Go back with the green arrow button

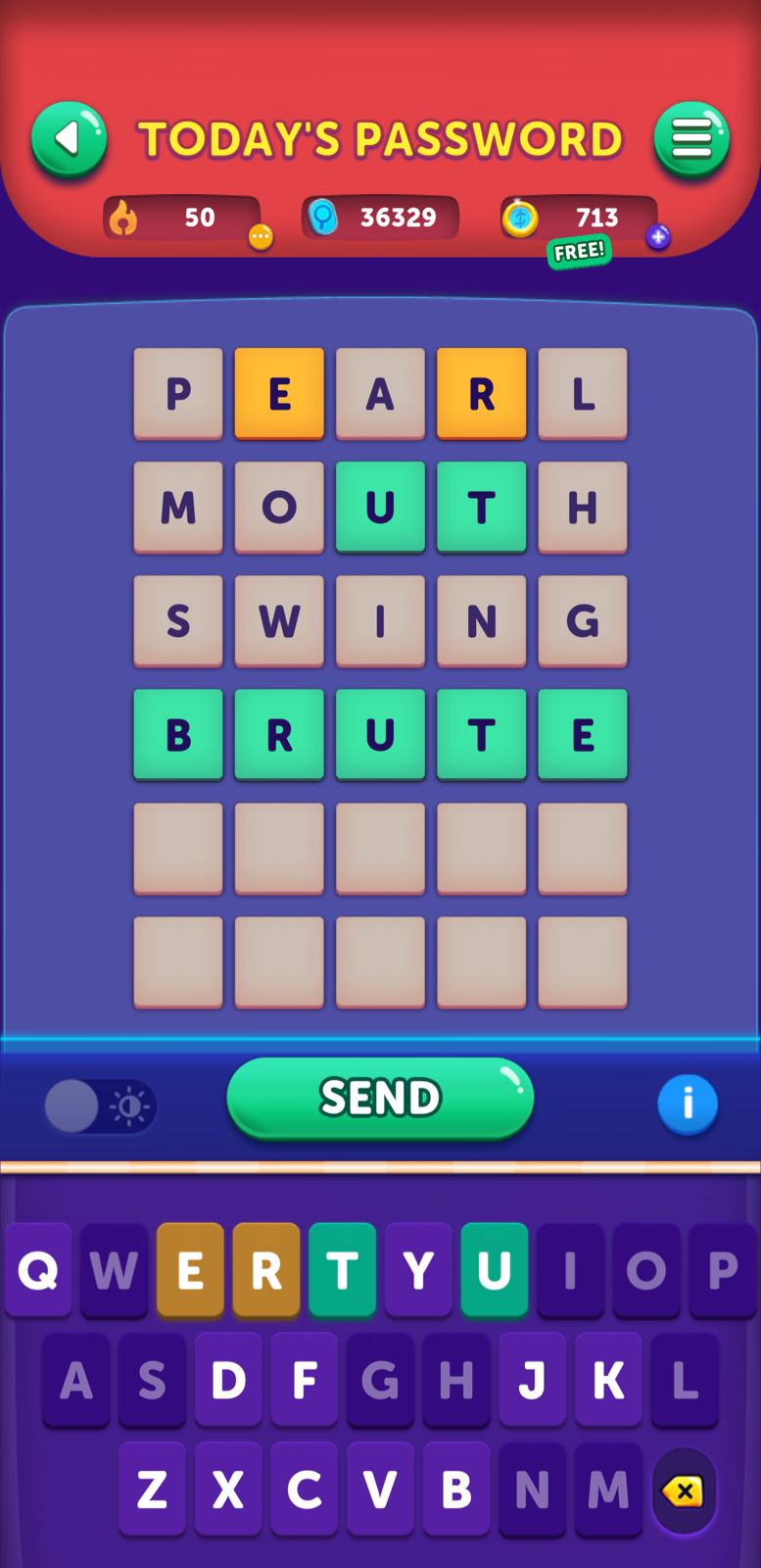pos(69,139)
